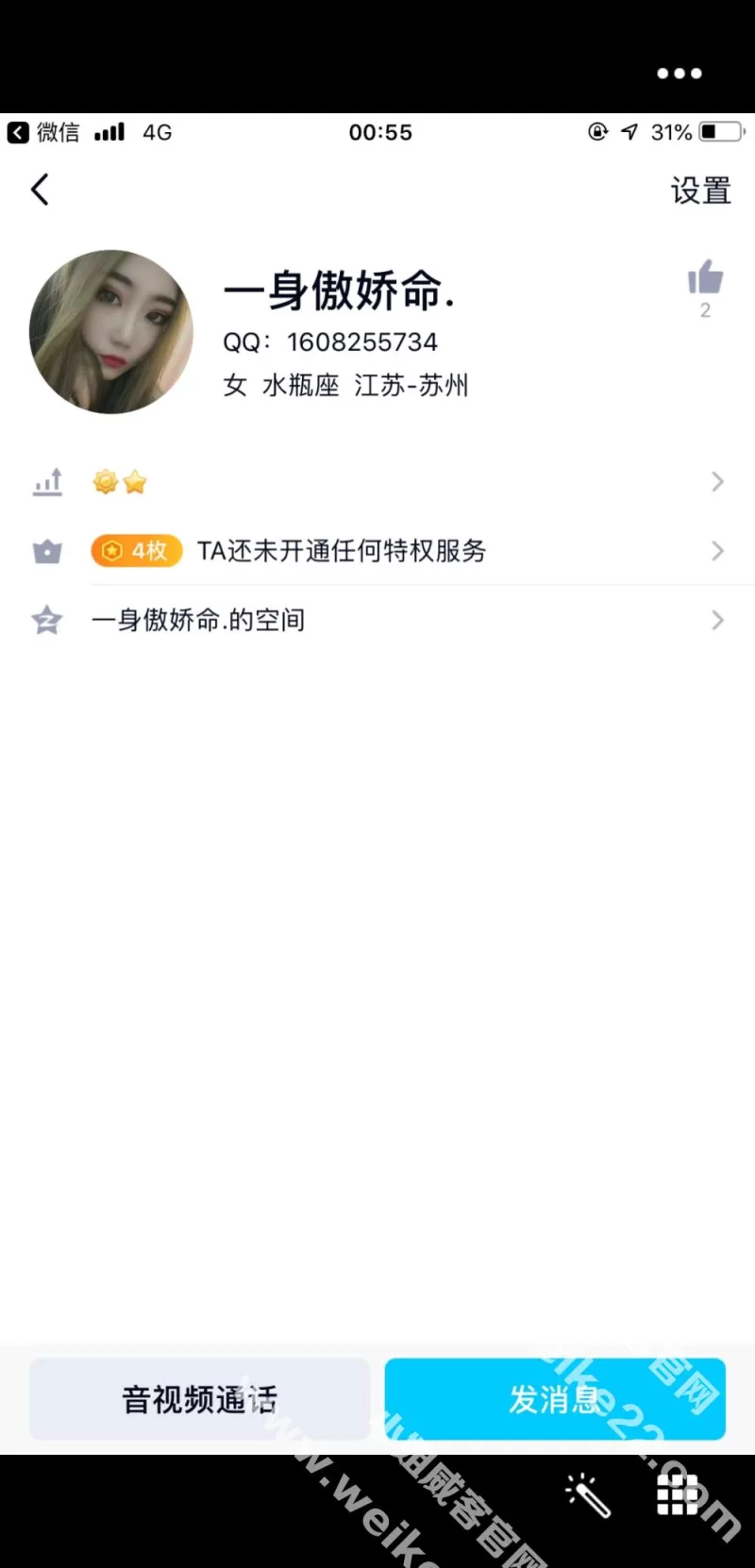Open the grid icon at bottom
Viewport: 755px width, 1568px height.
pos(677,1495)
